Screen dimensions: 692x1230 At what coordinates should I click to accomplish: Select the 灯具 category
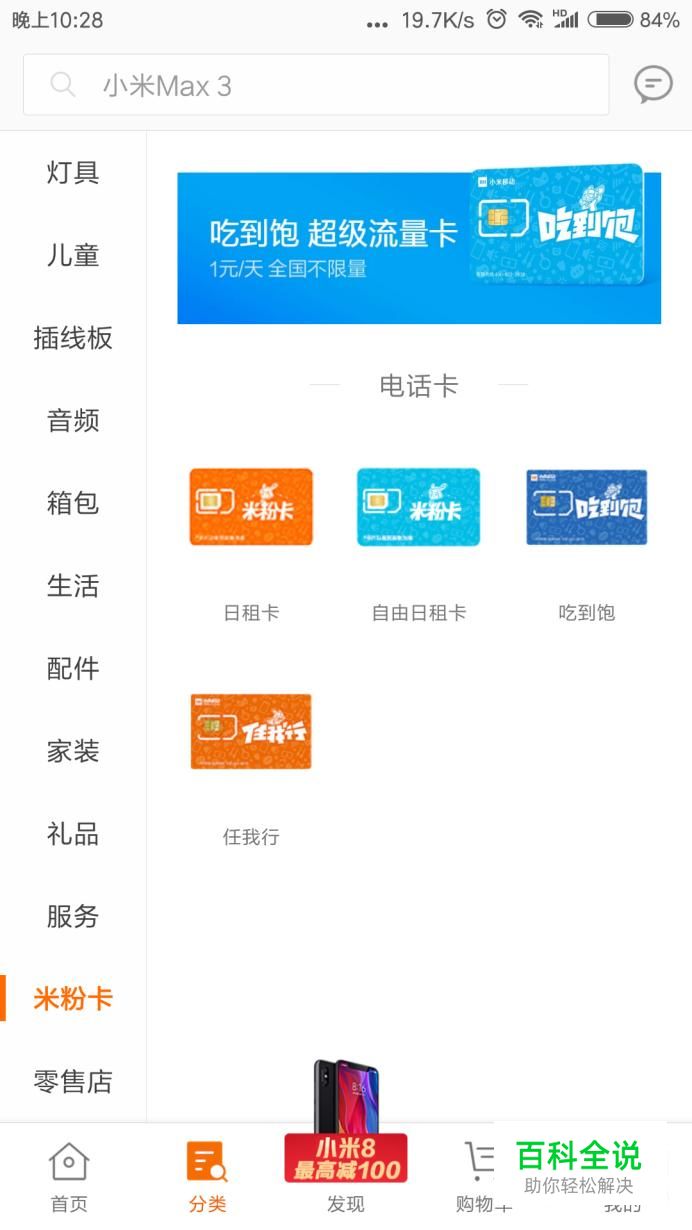click(x=73, y=172)
